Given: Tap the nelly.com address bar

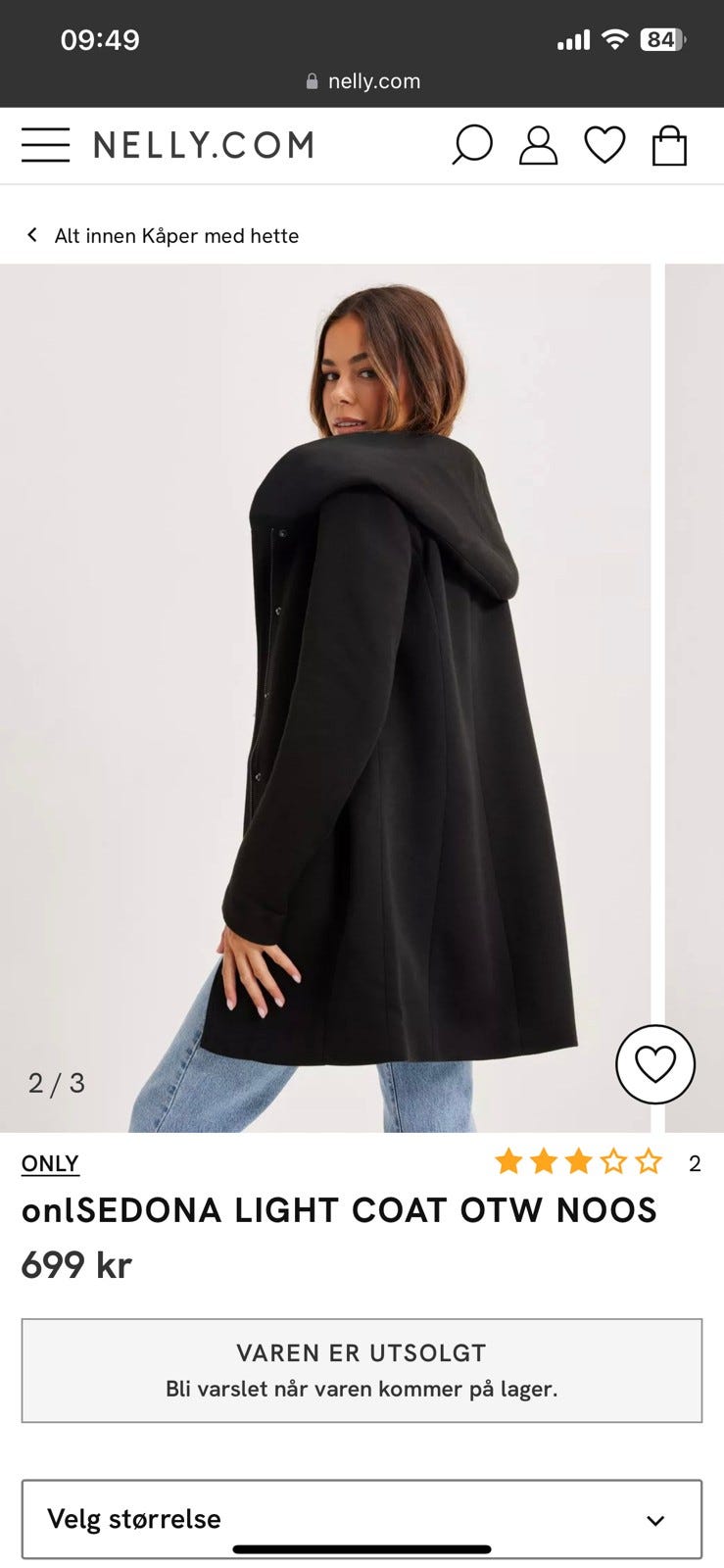Looking at the screenshot, I should coord(362,81).
